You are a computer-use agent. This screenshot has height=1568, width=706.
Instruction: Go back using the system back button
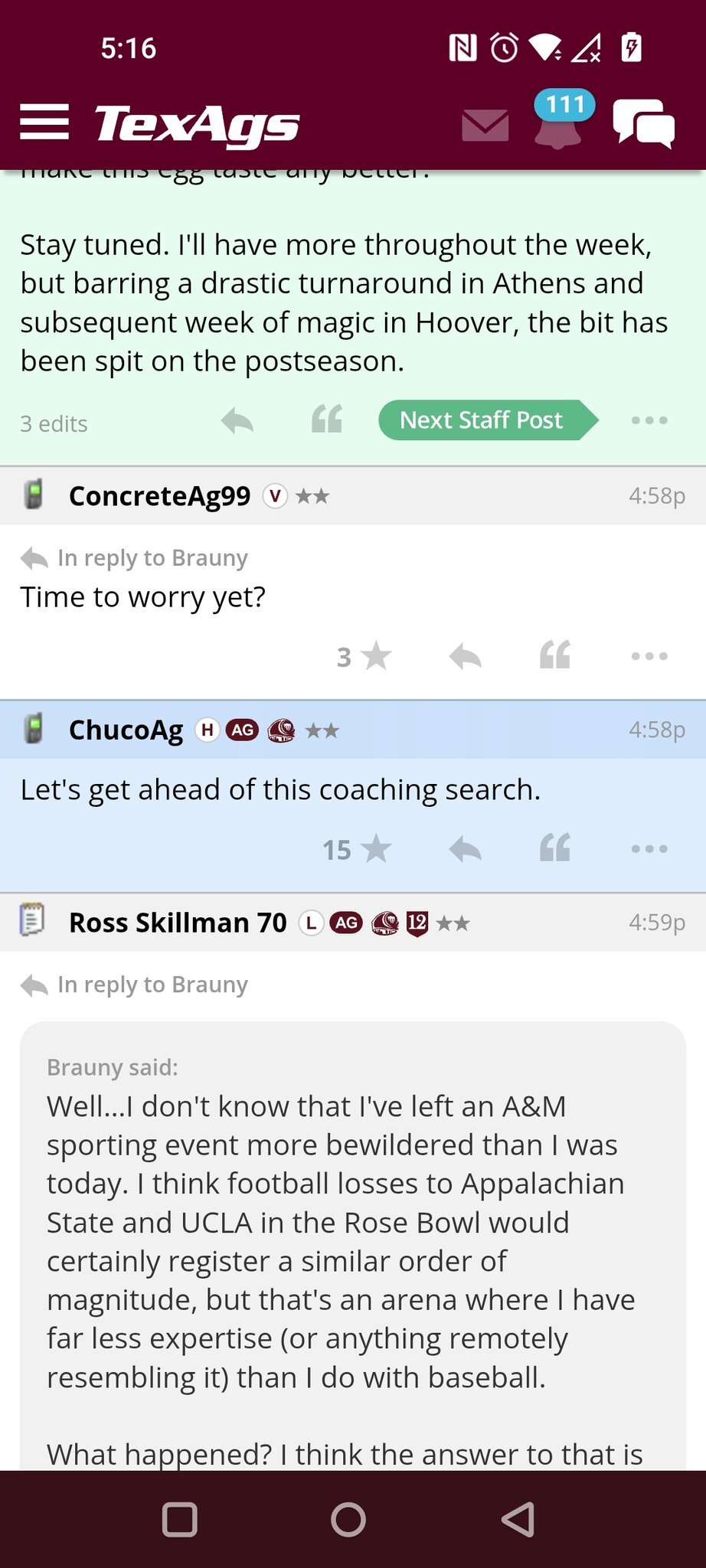coord(518,1519)
